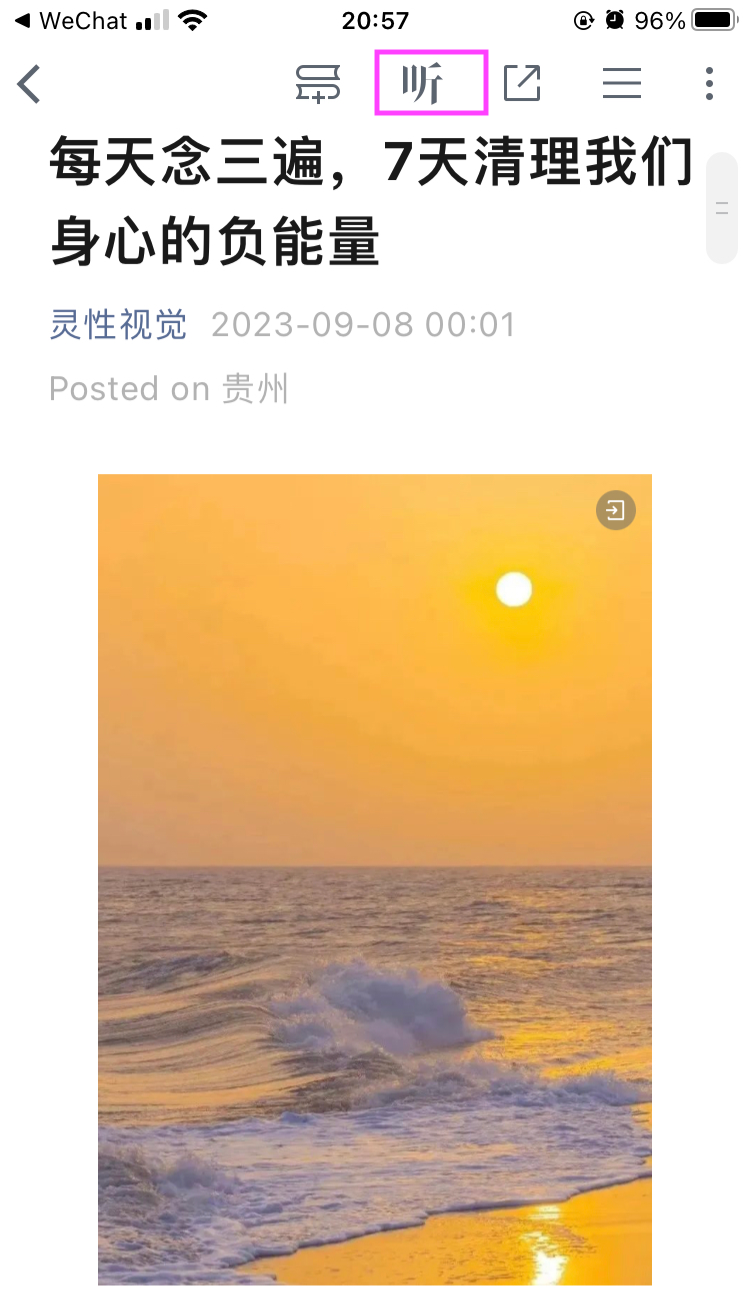This screenshot has height=1300, width=750.
Task: Open the article in an external view
Action: click(x=521, y=84)
